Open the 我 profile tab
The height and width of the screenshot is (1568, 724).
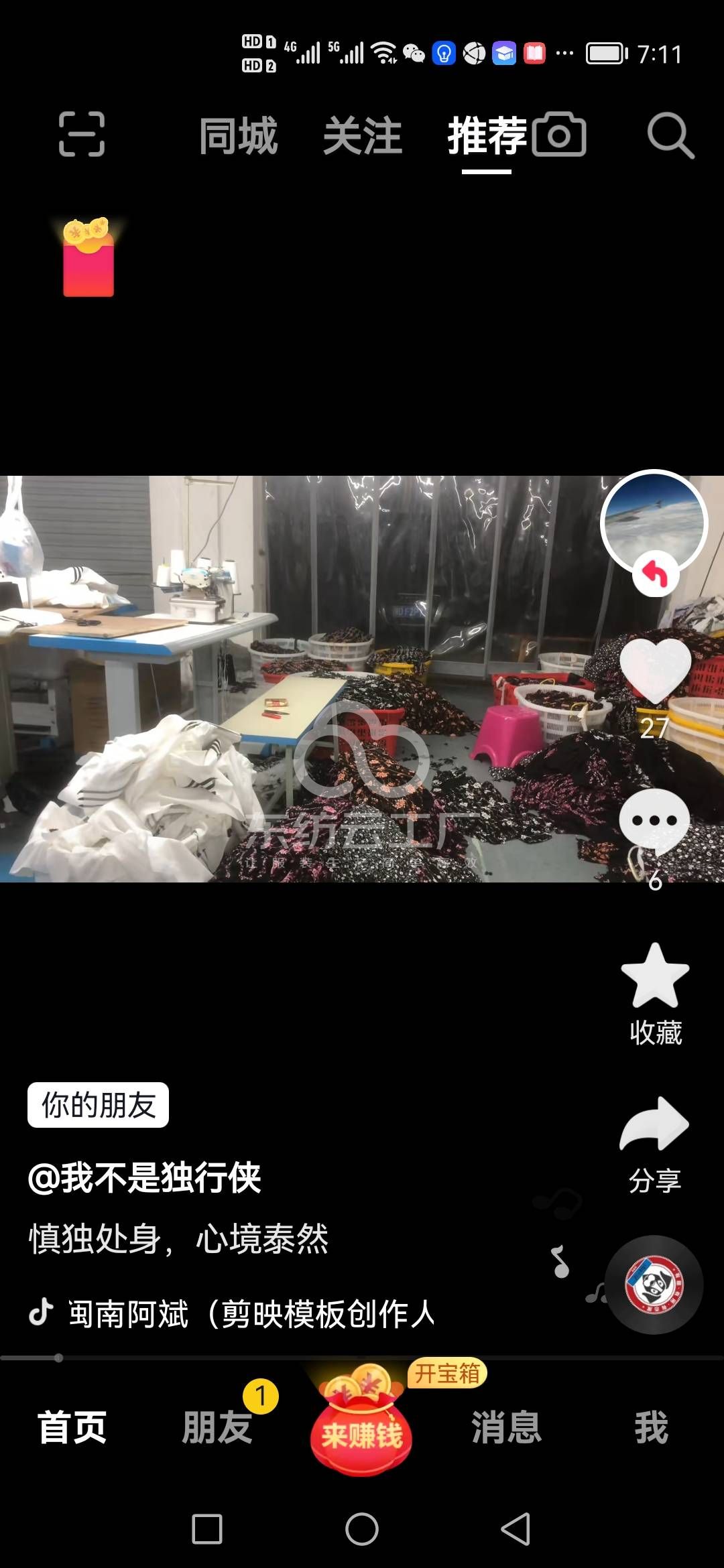[x=651, y=1427]
